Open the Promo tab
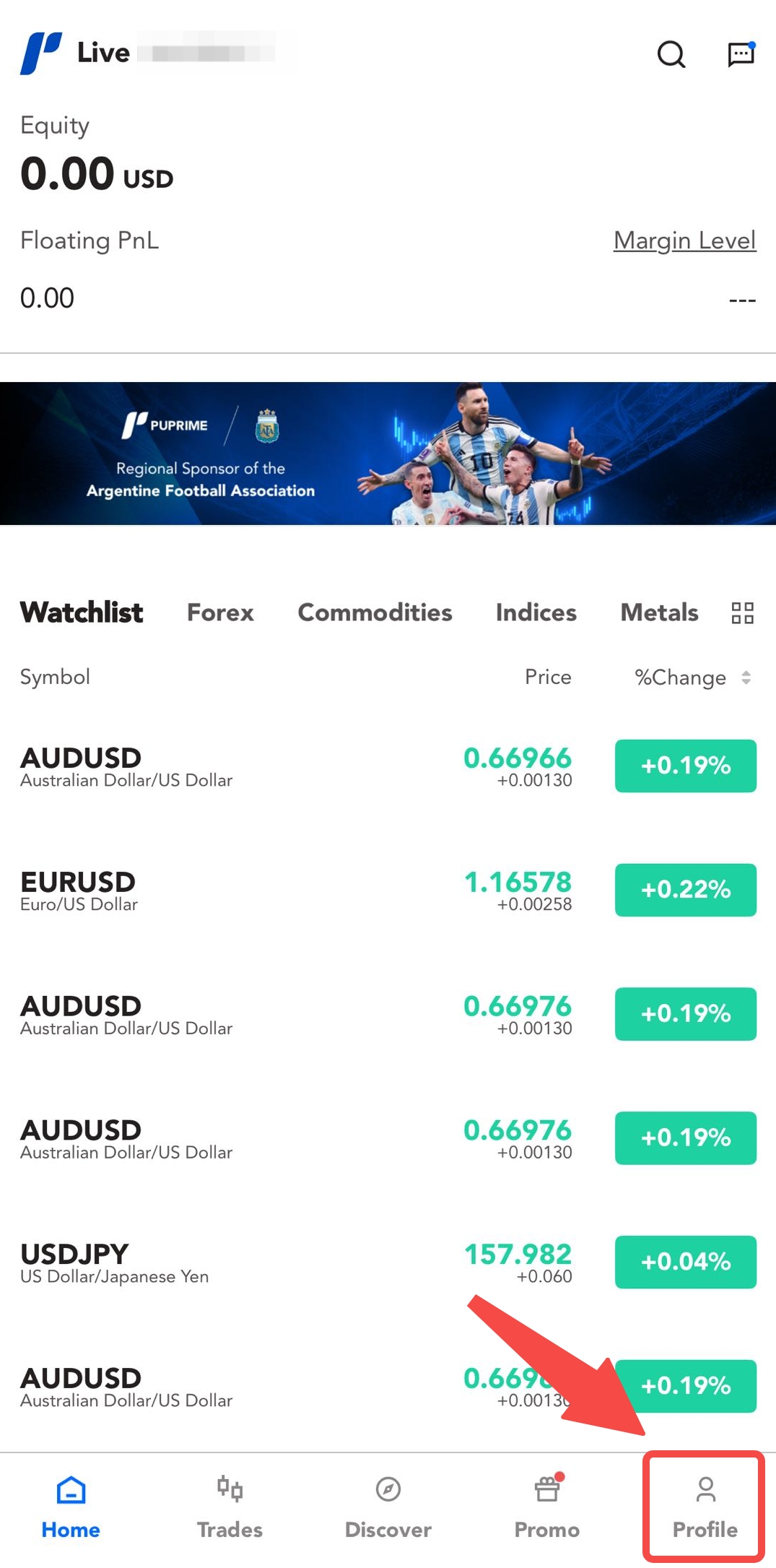The height and width of the screenshot is (1568, 776). pyautogui.click(x=546, y=1507)
